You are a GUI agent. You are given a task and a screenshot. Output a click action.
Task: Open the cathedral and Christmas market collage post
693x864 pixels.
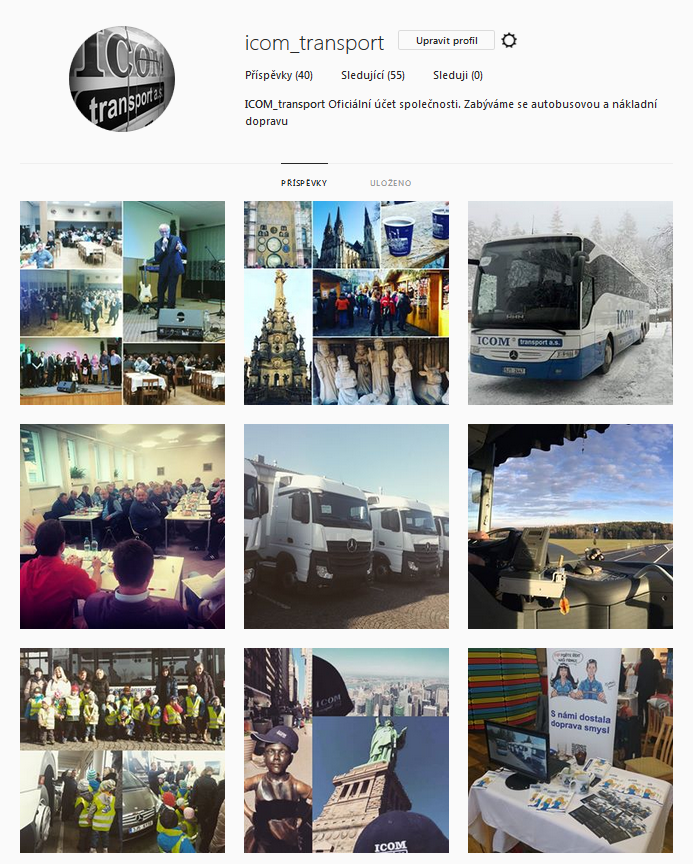point(346,303)
